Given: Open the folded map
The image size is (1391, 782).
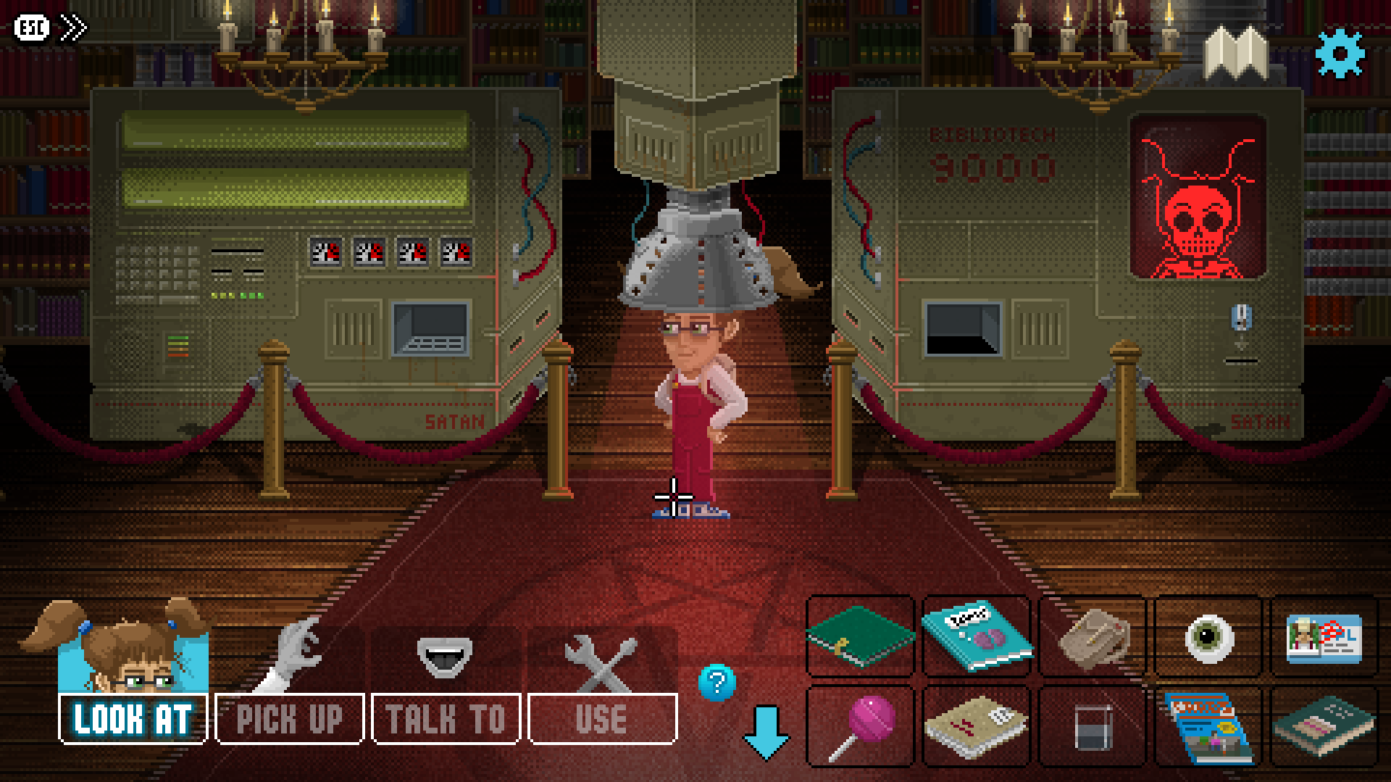Looking at the screenshot, I should point(1236,53).
